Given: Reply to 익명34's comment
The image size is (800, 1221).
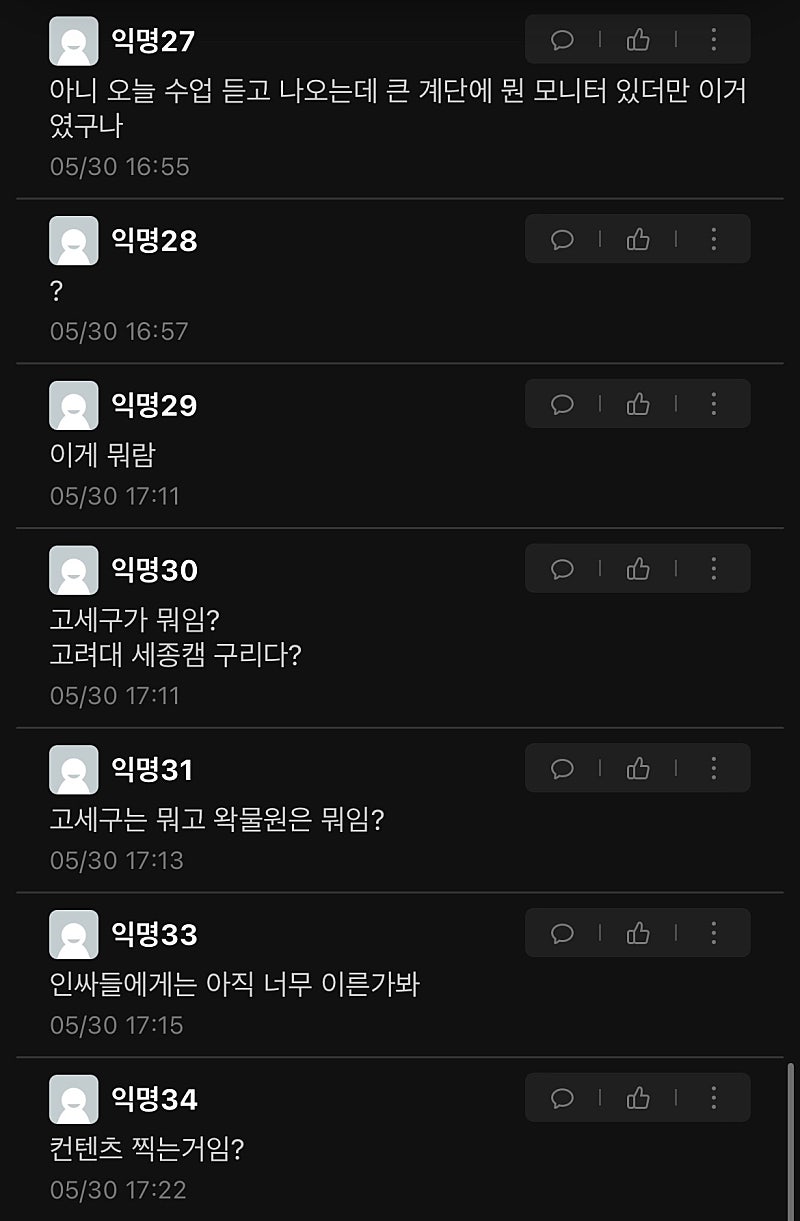Looking at the screenshot, I should [x=562, y=1098].
